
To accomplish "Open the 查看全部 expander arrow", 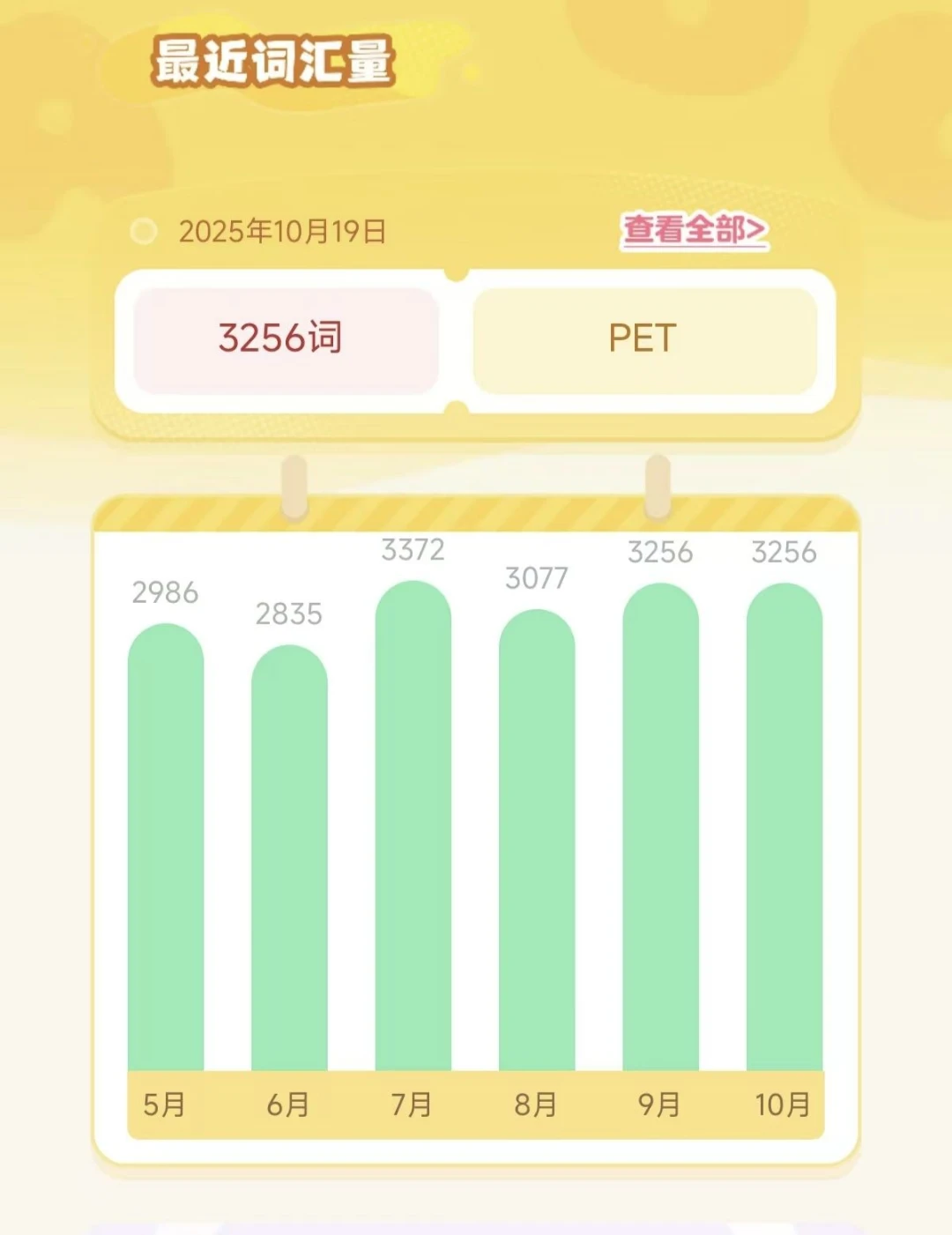I will pyautogui.click(x=756, y=229).
